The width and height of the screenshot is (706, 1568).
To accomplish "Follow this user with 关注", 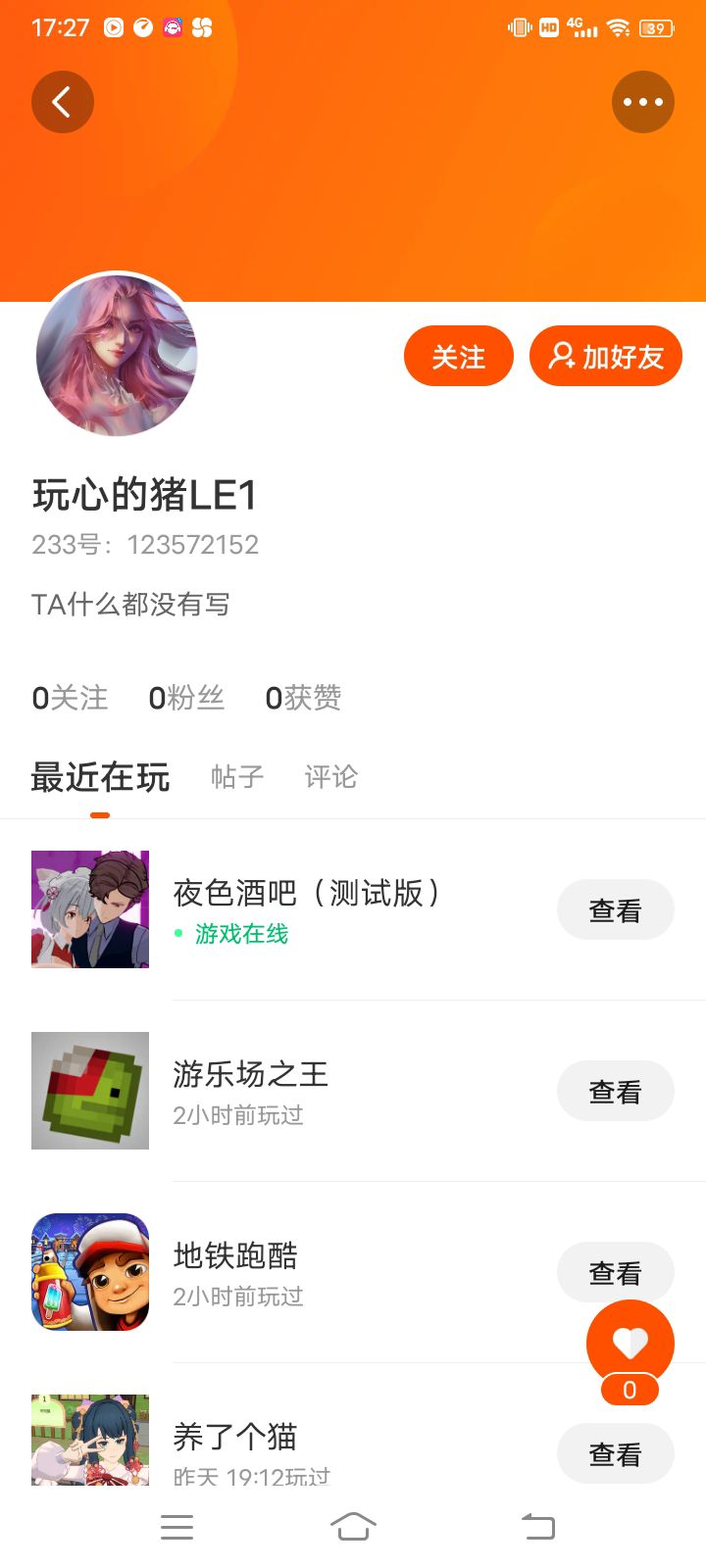I will pyautogui.click(x=458, y=357).
